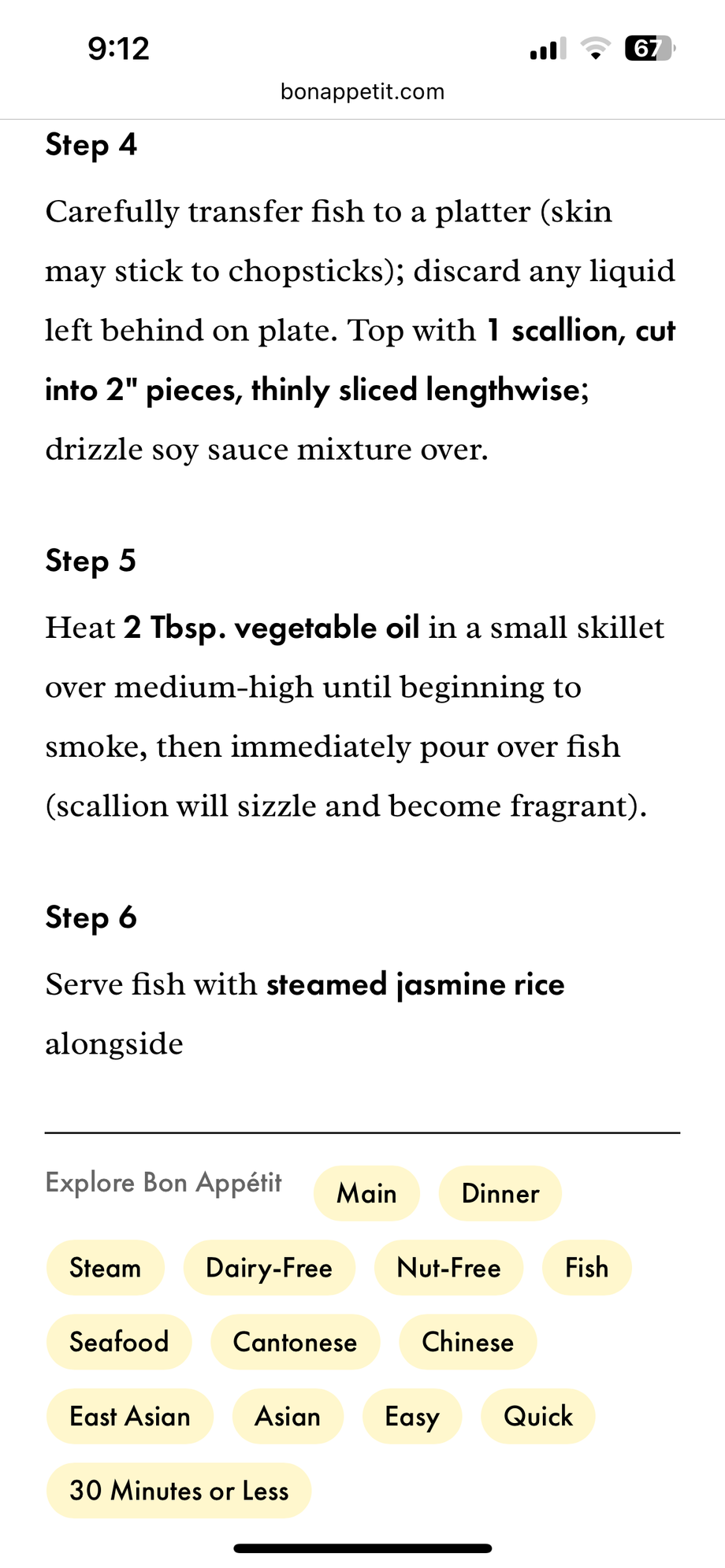Screen dimensions: 725x1568
Task: Tap the Asian tag chip
Action: pos(288,1417)
